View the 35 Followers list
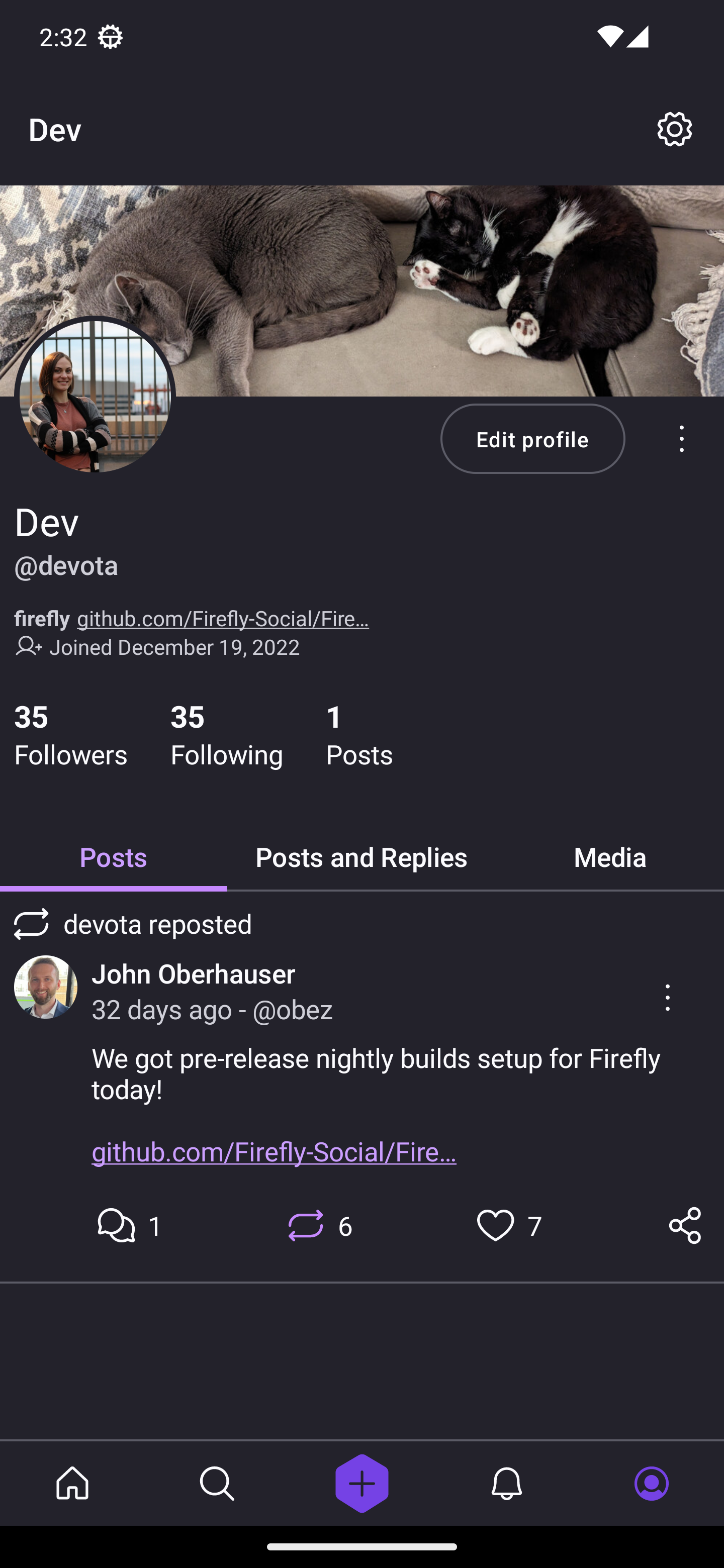The image size is (724, 1568). 70,735
